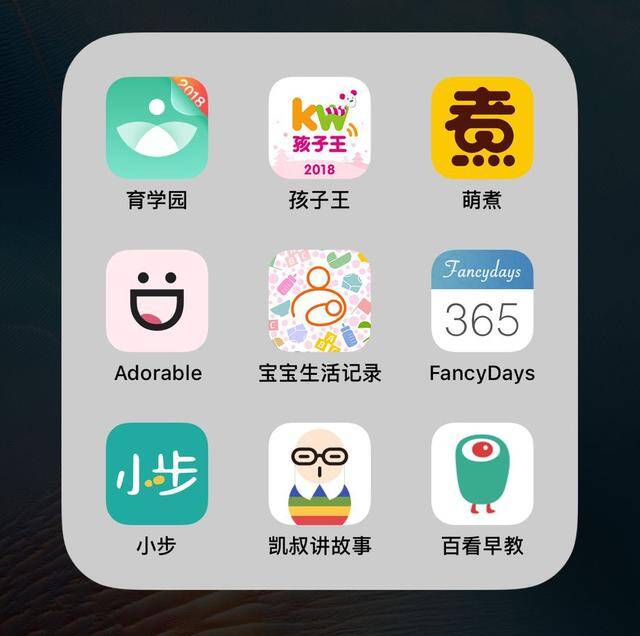This screenshot has height=636, width=640.
Task: Open the 萌煮 cooking app
Action: click(x=482, y=128)
